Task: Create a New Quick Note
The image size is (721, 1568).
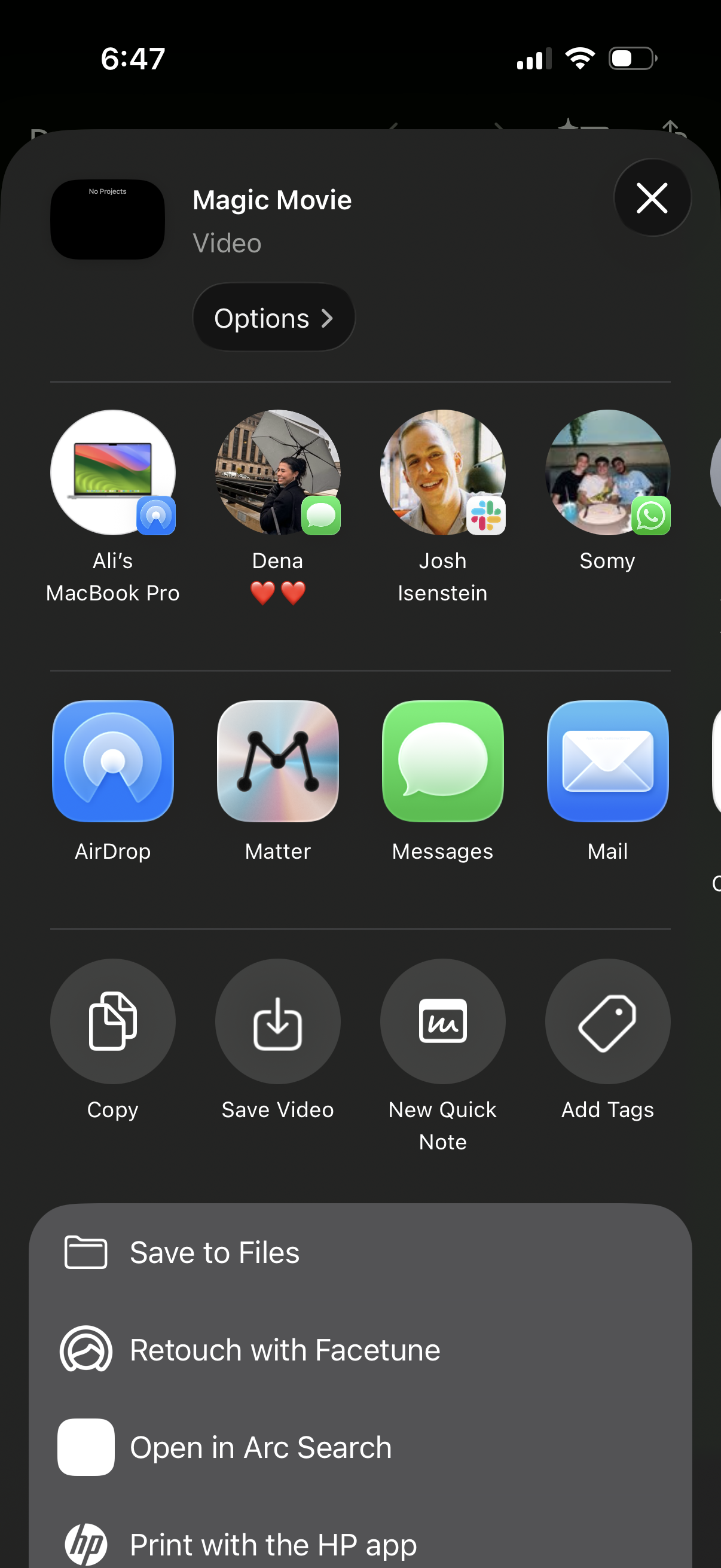Action: pyautogui.click(x=442, y=1021)
